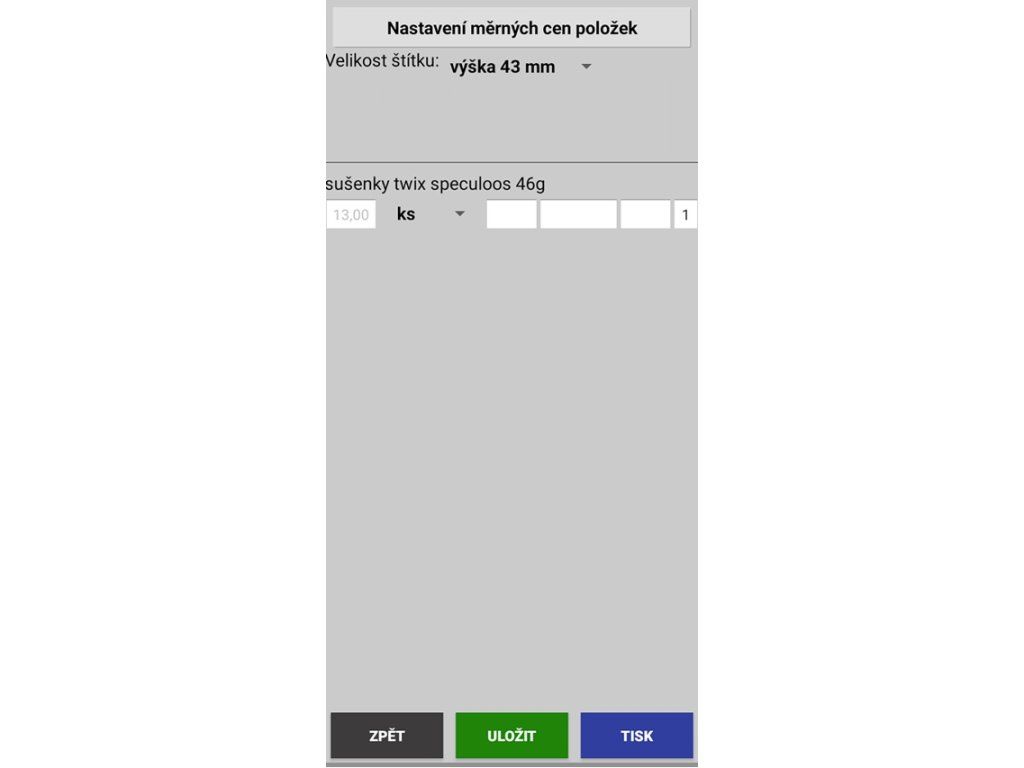Print labels with the TISK button
Image resolution: width=1024 pixels, height=768 pixels.
(x=637, y=735)
